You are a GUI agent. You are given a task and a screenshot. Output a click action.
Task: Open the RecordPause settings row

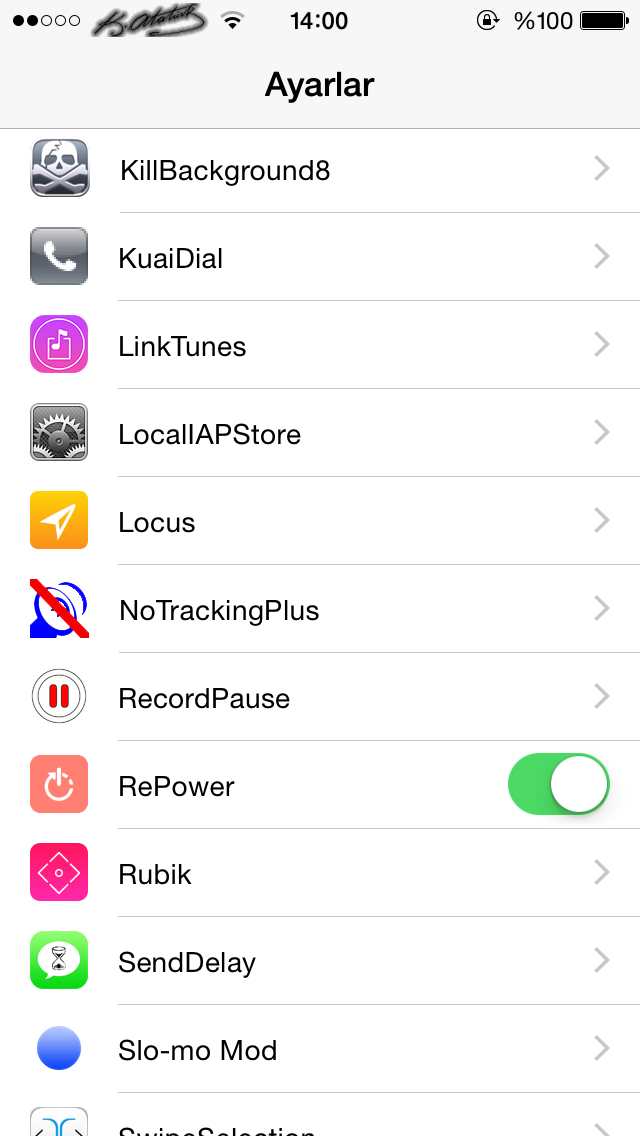320,697
